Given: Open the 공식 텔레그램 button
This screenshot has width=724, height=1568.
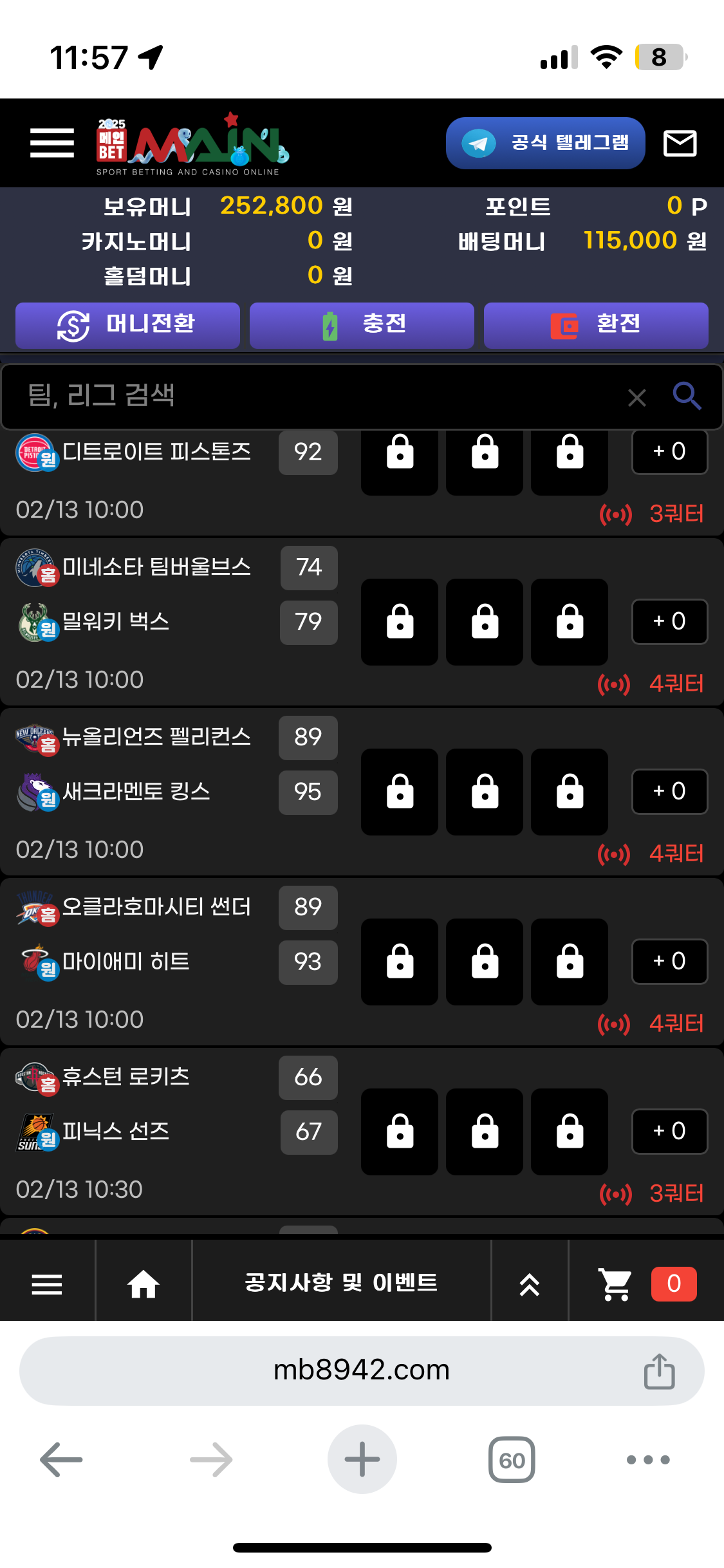Looking at the screenshot, I should click(545, 143).
